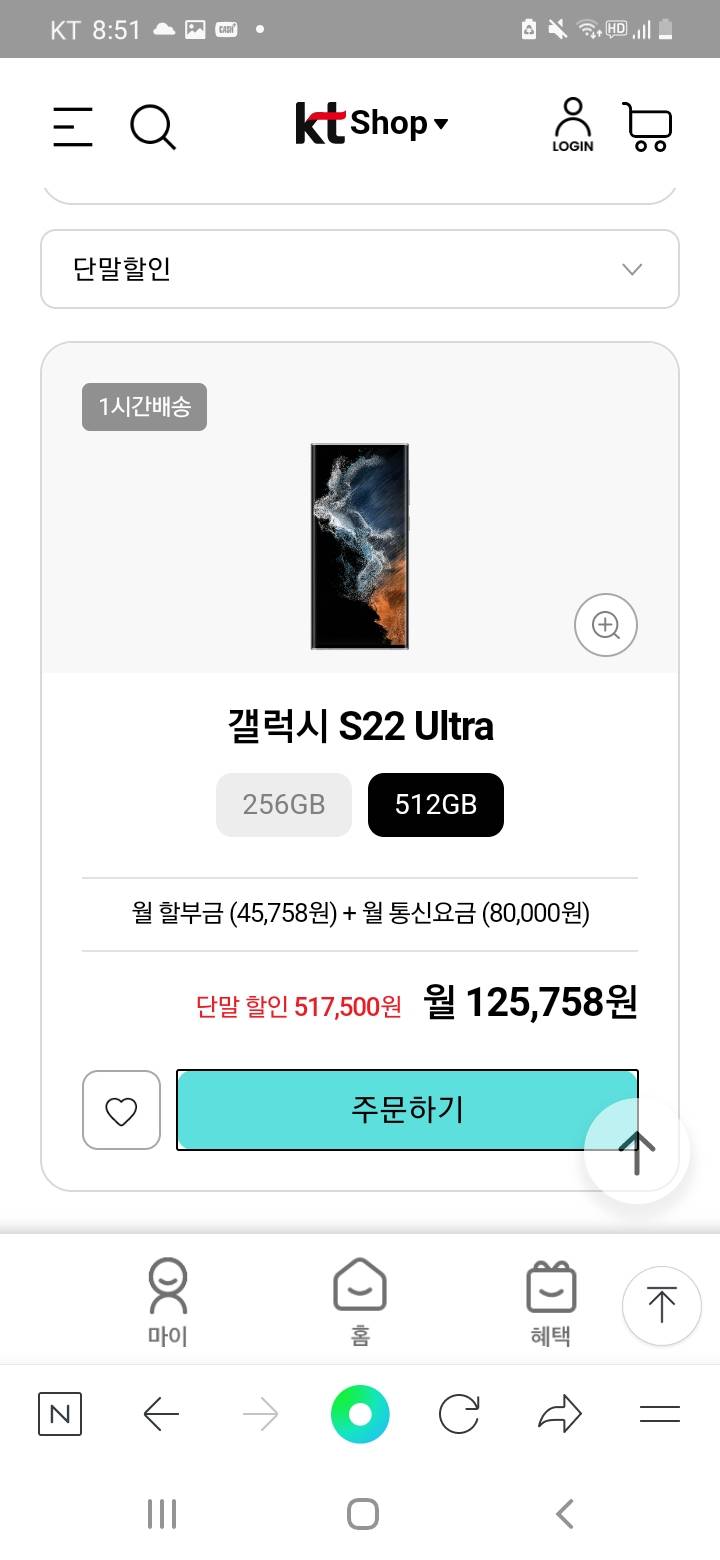Viewport: 720px width, 1560px height.
Task: Go to the 마이 tab
Action: [x=166, y=1300]
